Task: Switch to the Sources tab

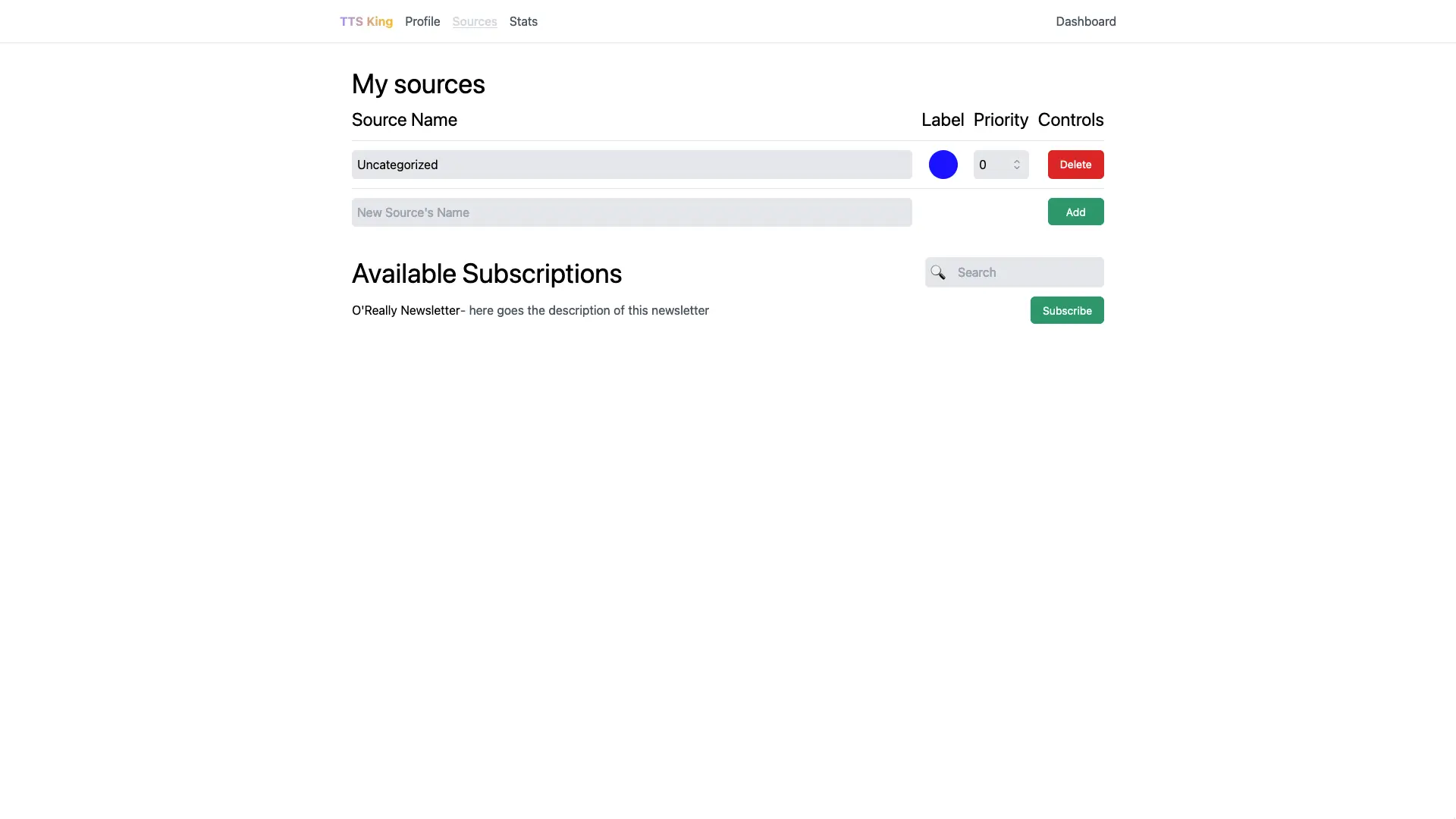Action: [x=475, y=21]
